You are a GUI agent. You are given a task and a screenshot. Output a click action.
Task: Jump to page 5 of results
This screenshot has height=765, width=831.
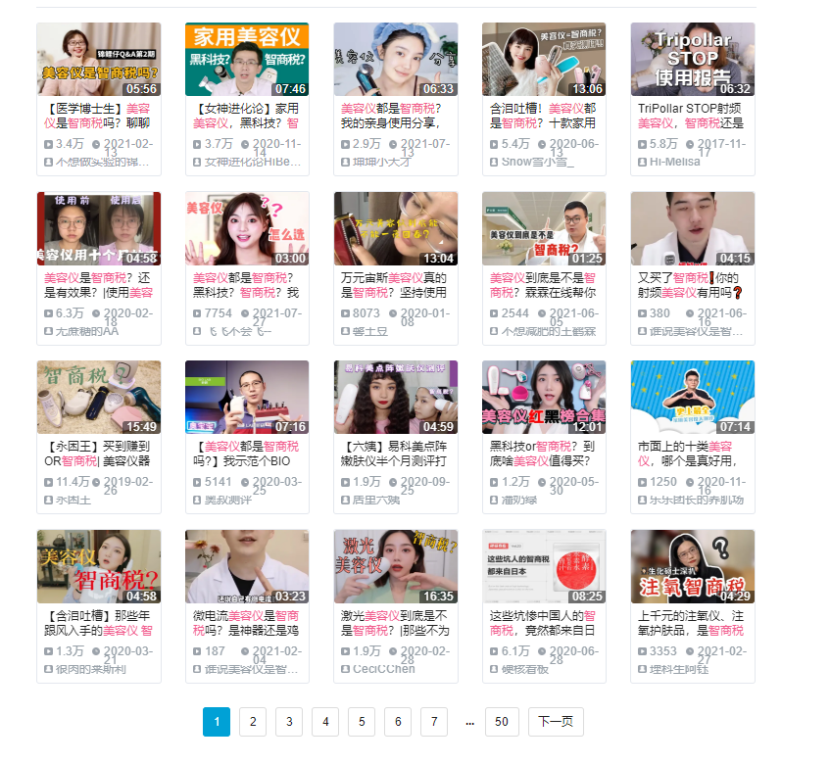click(x=361, y=722)
